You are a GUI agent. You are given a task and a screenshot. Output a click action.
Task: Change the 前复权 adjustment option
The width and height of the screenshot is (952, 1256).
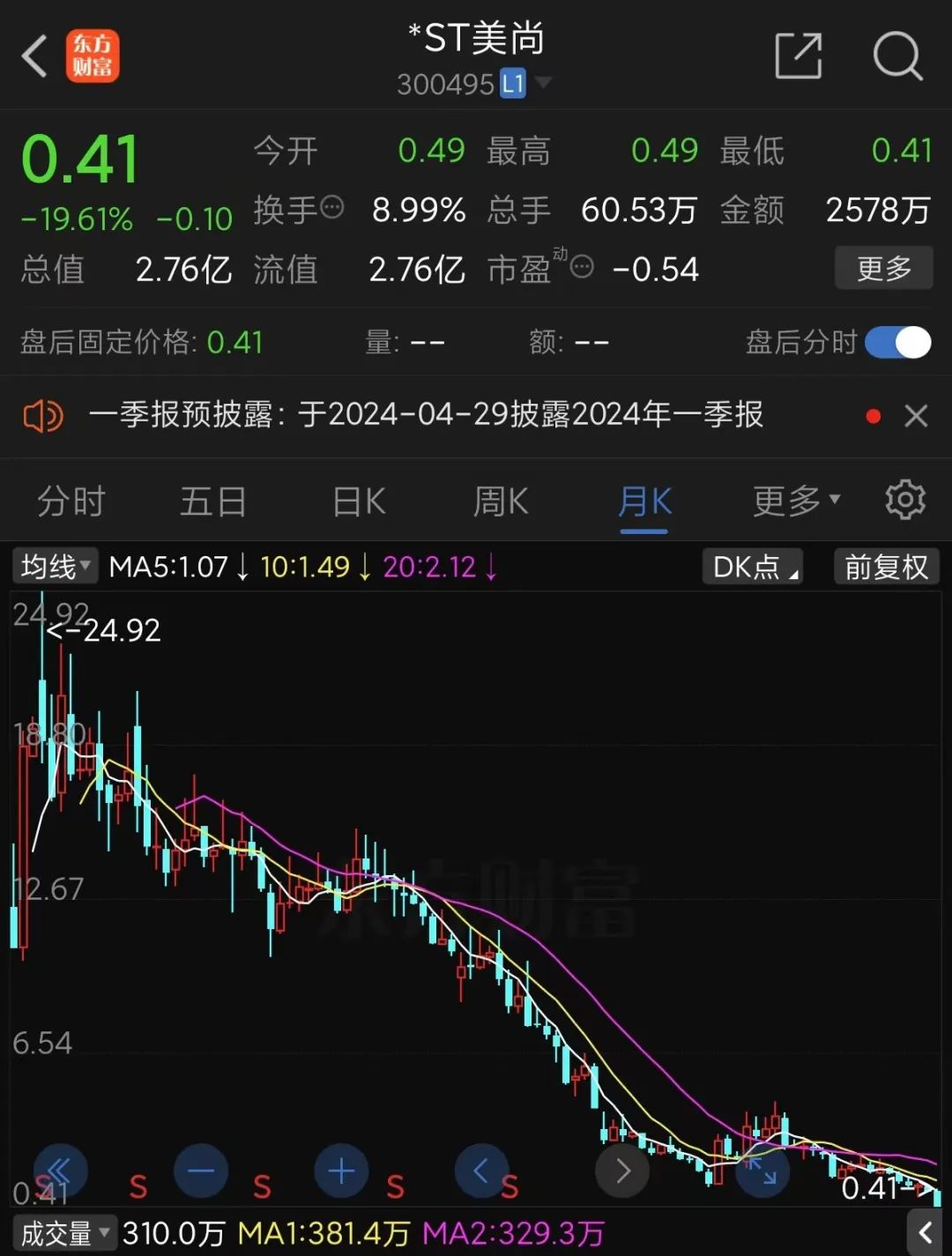pos(886,567)
